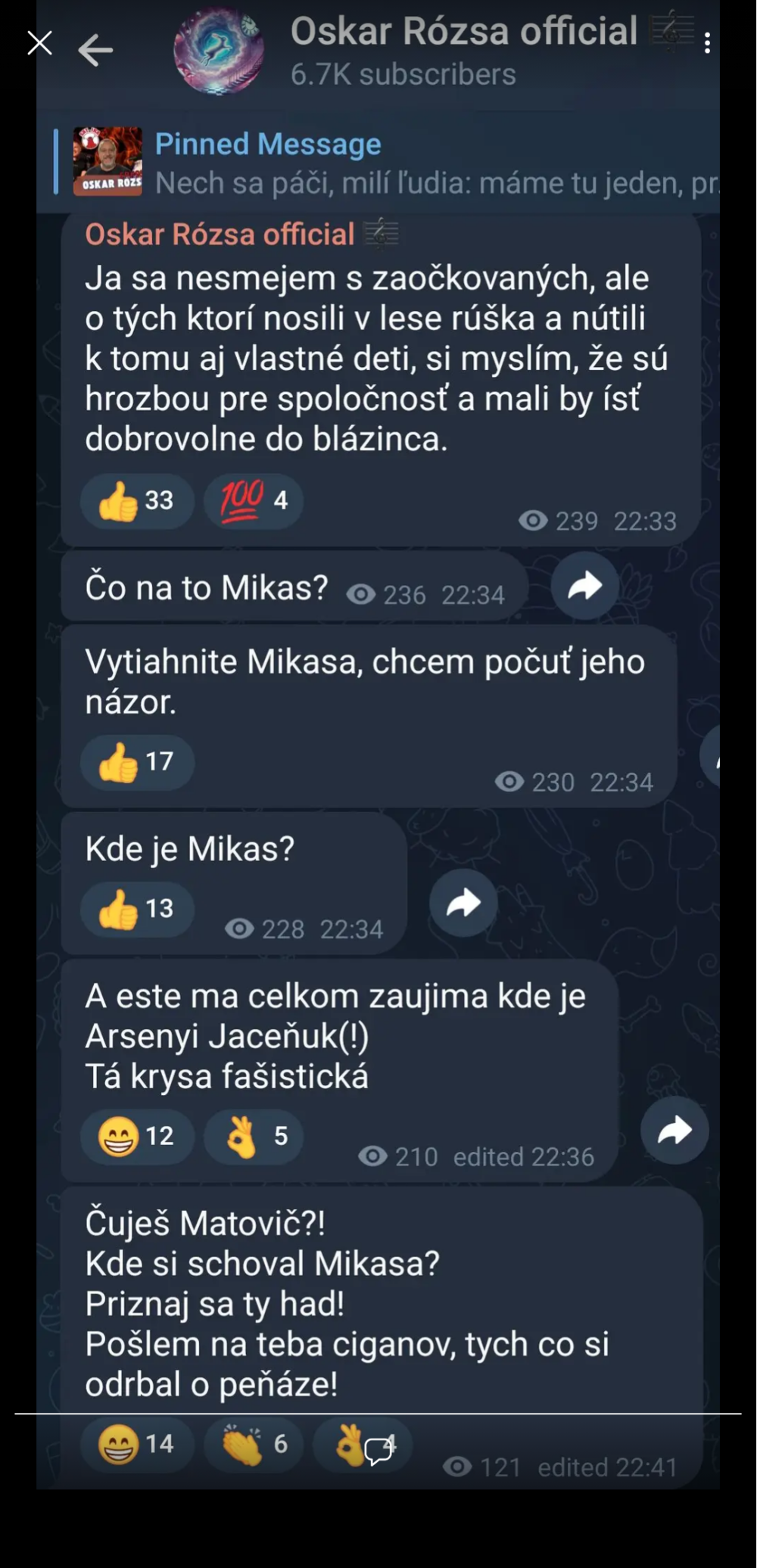Go back using the arrow icon
This screenshot has height=1568, width=757.
[x=95, y=51]
